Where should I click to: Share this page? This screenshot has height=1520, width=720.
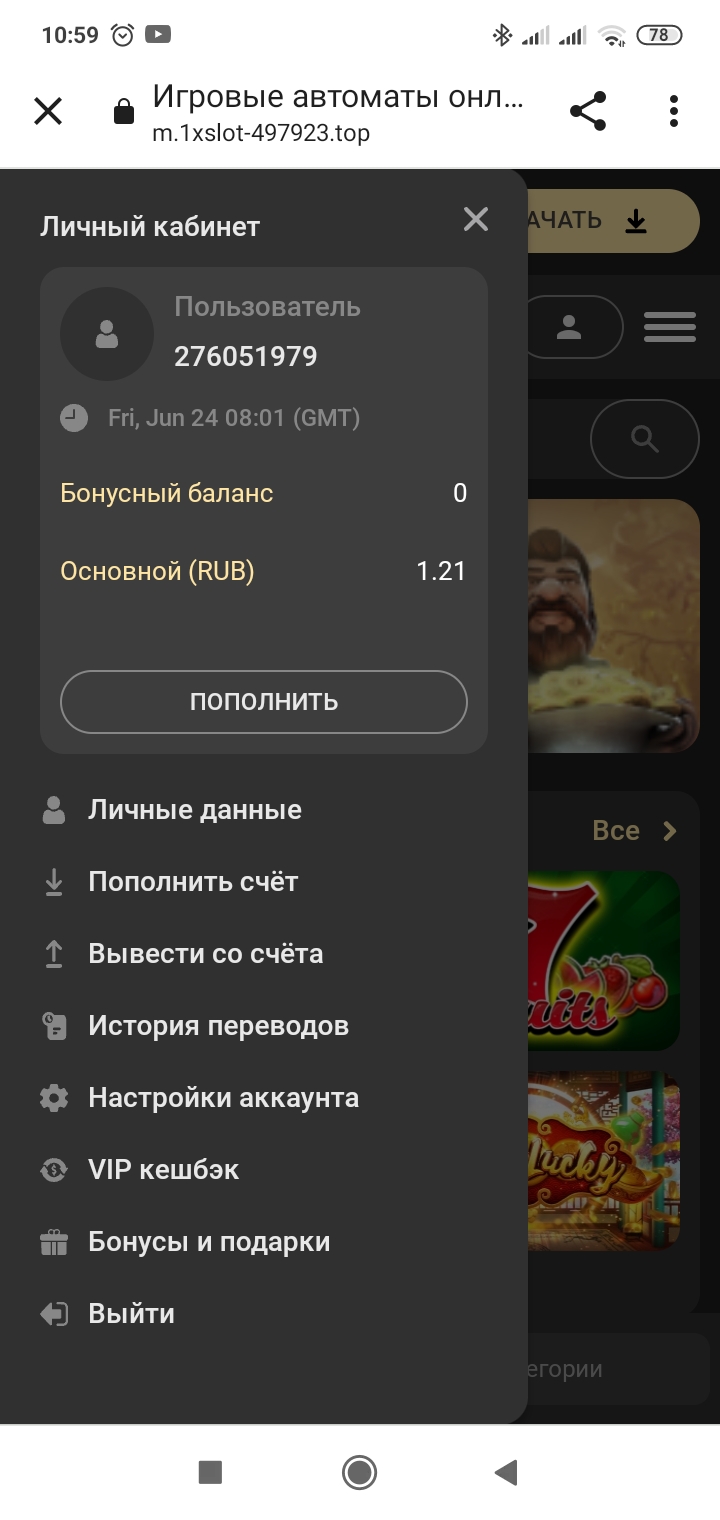pos(588,111)
